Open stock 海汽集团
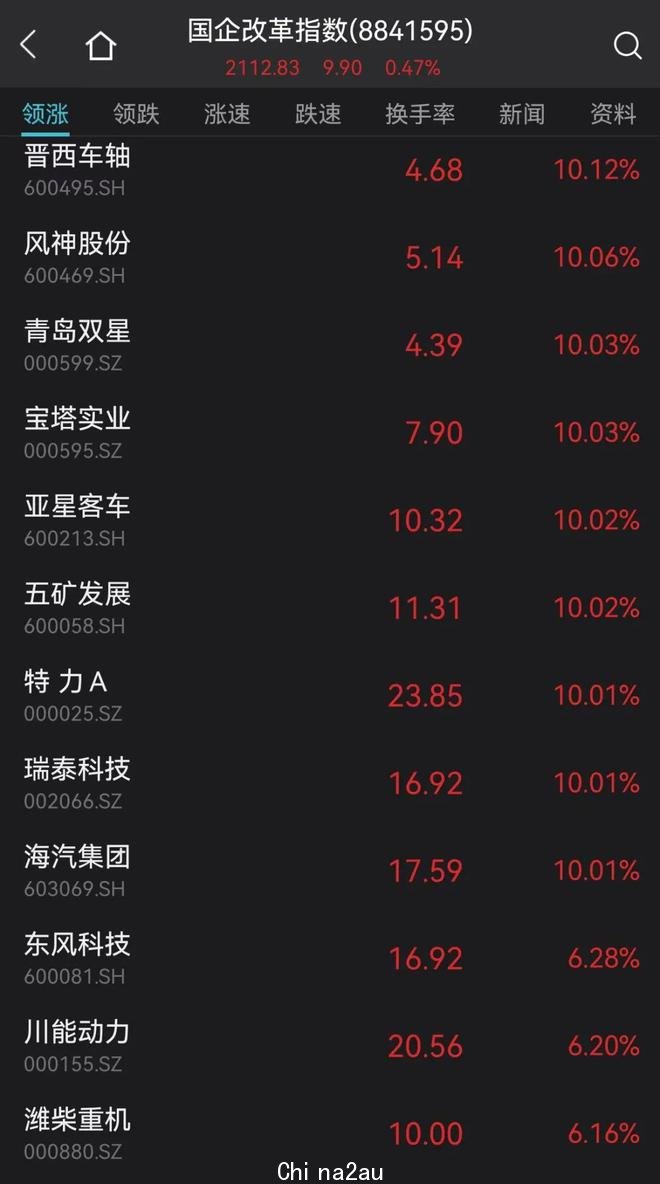660x1184 pixels. (x=330, y=871)
